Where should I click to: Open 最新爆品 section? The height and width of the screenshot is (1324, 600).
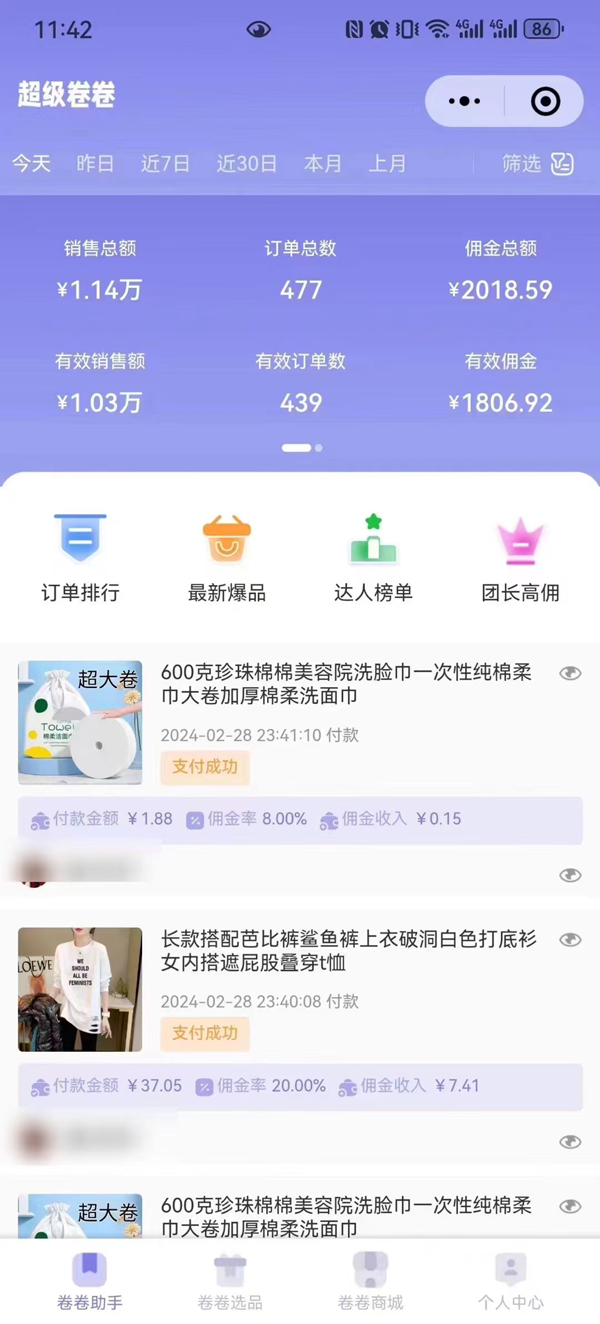227,558
